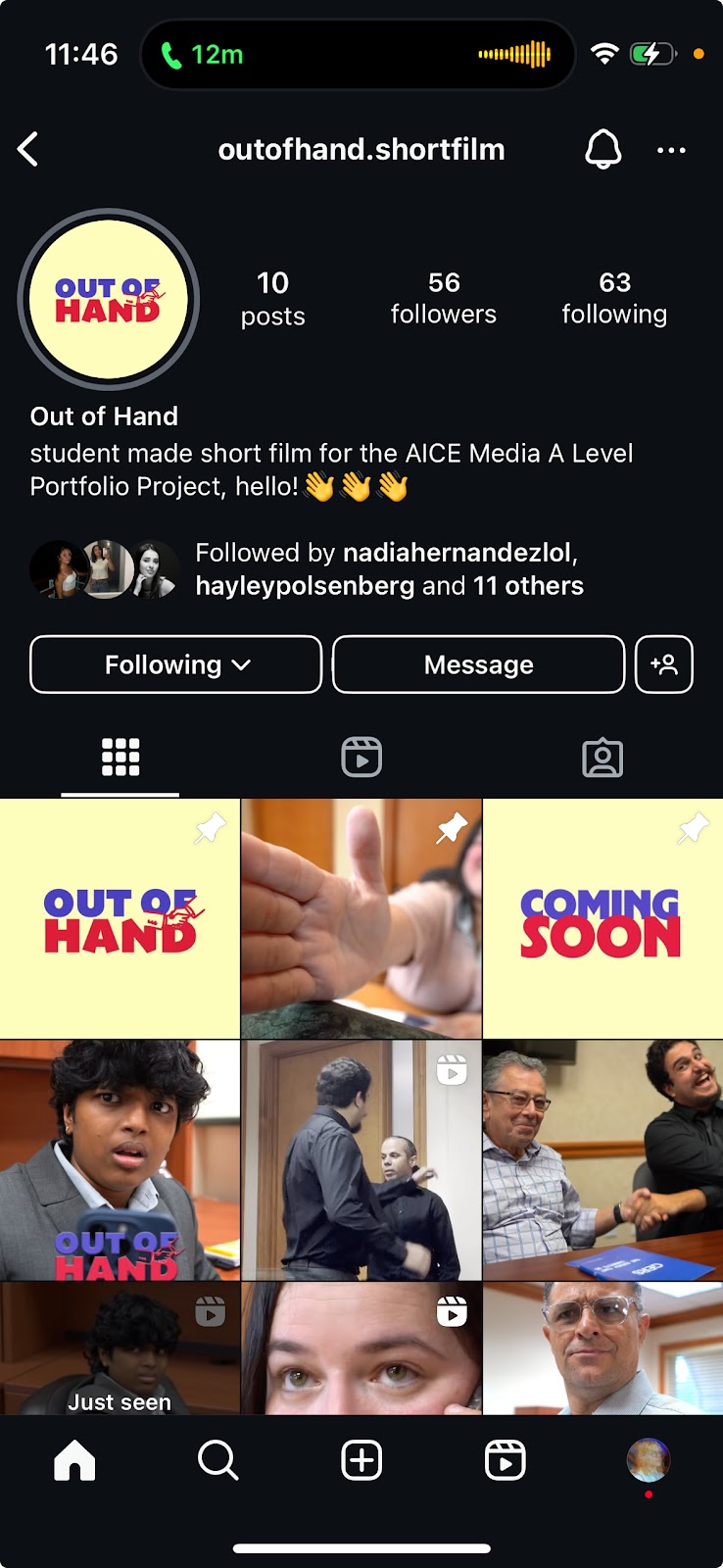Show suggested accounts via add-person button
723x1568 pixels.
click(x=664, y=664)
